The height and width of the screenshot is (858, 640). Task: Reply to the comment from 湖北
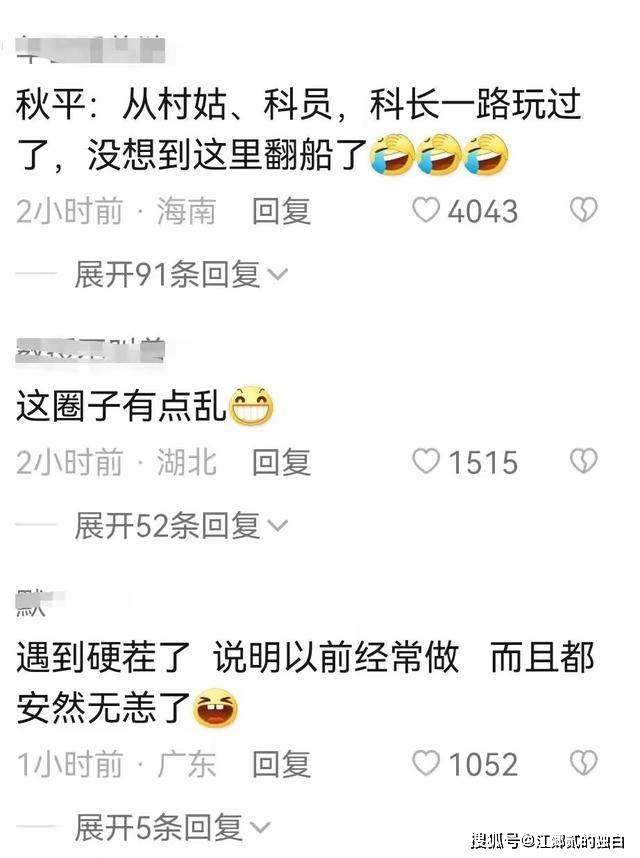click(x=281, y=462)
